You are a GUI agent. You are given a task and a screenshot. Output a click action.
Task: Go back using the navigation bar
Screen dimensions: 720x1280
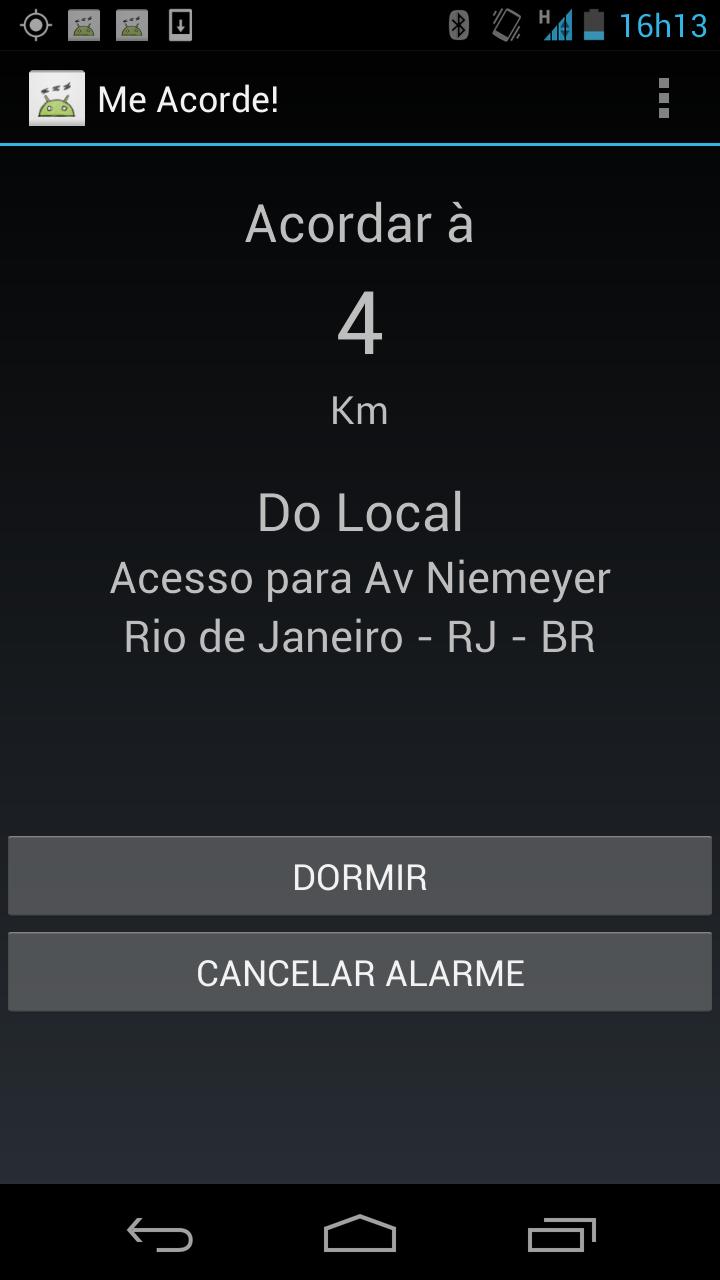coord(160,1235)
